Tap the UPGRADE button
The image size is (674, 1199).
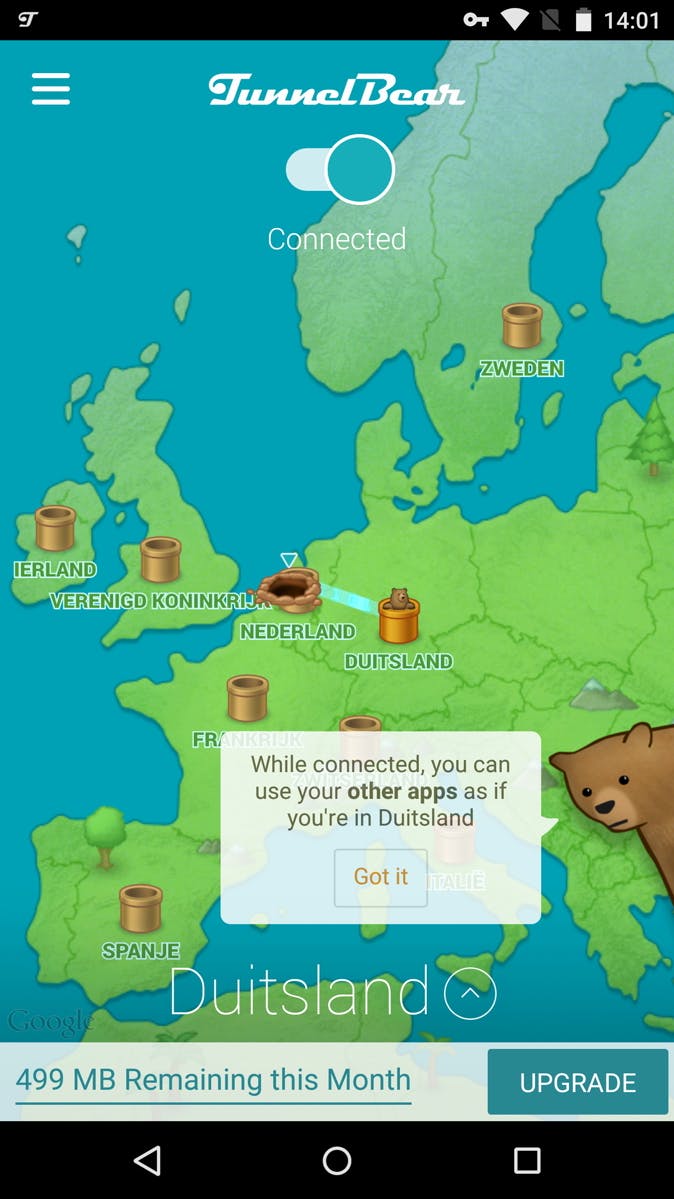pos(577,1082)
